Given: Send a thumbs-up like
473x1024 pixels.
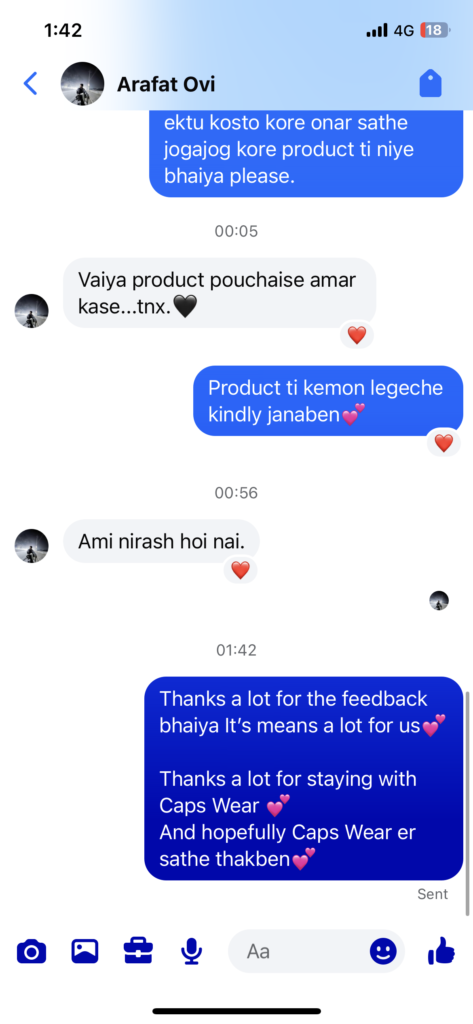Looking at the screenshot, I should [442, 951].
